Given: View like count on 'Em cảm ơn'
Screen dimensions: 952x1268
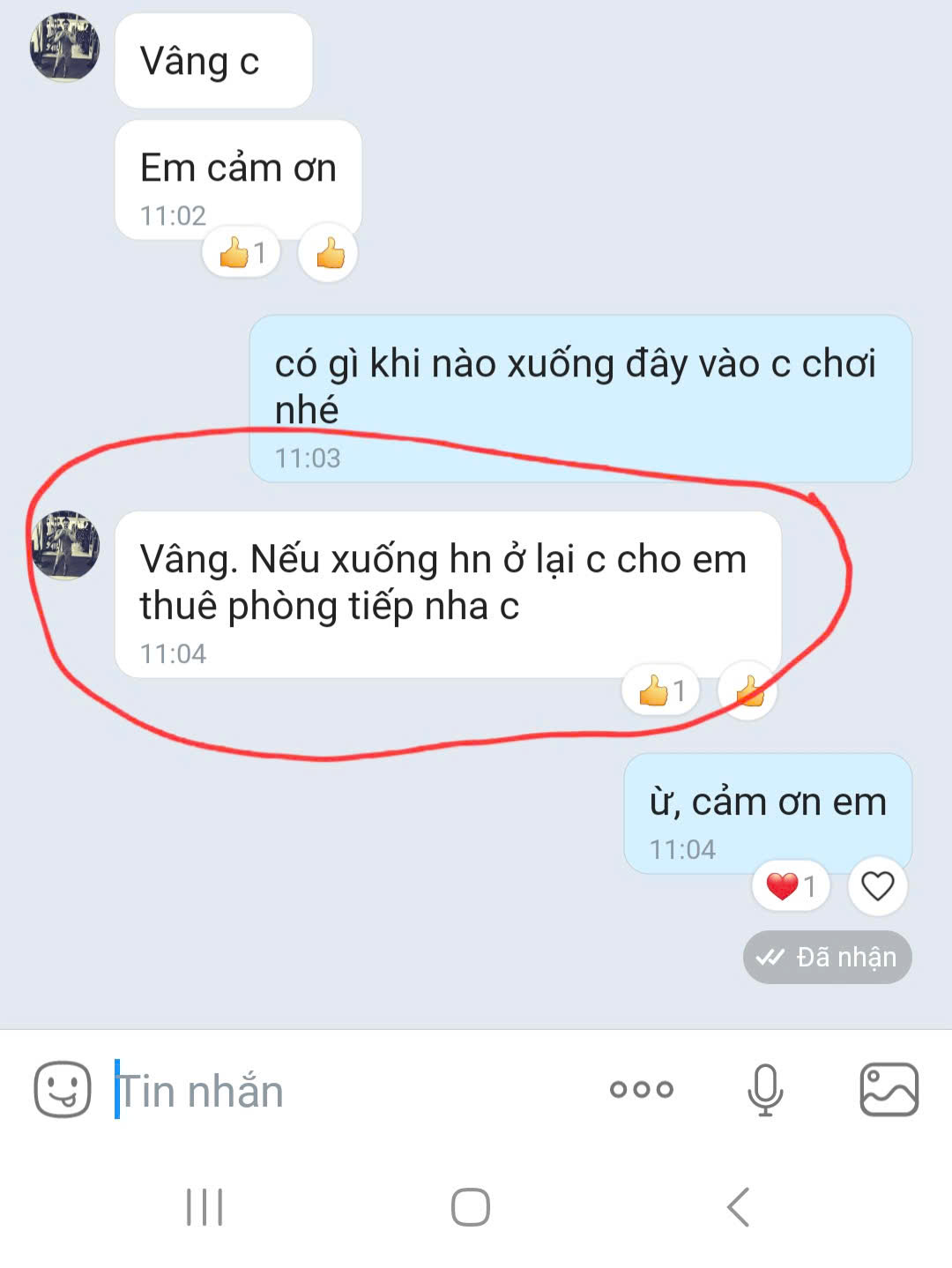Looking at the screenshot, I should 242,254.
